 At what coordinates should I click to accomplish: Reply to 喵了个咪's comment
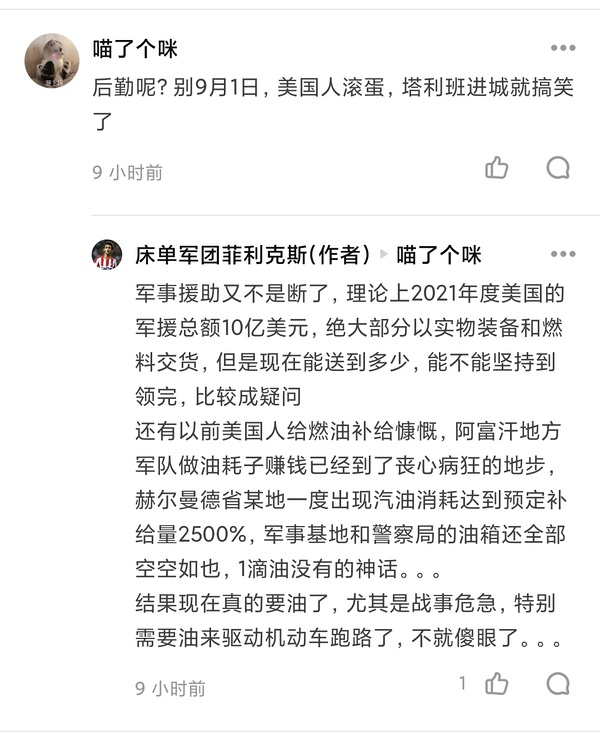(x=558, y=168)
